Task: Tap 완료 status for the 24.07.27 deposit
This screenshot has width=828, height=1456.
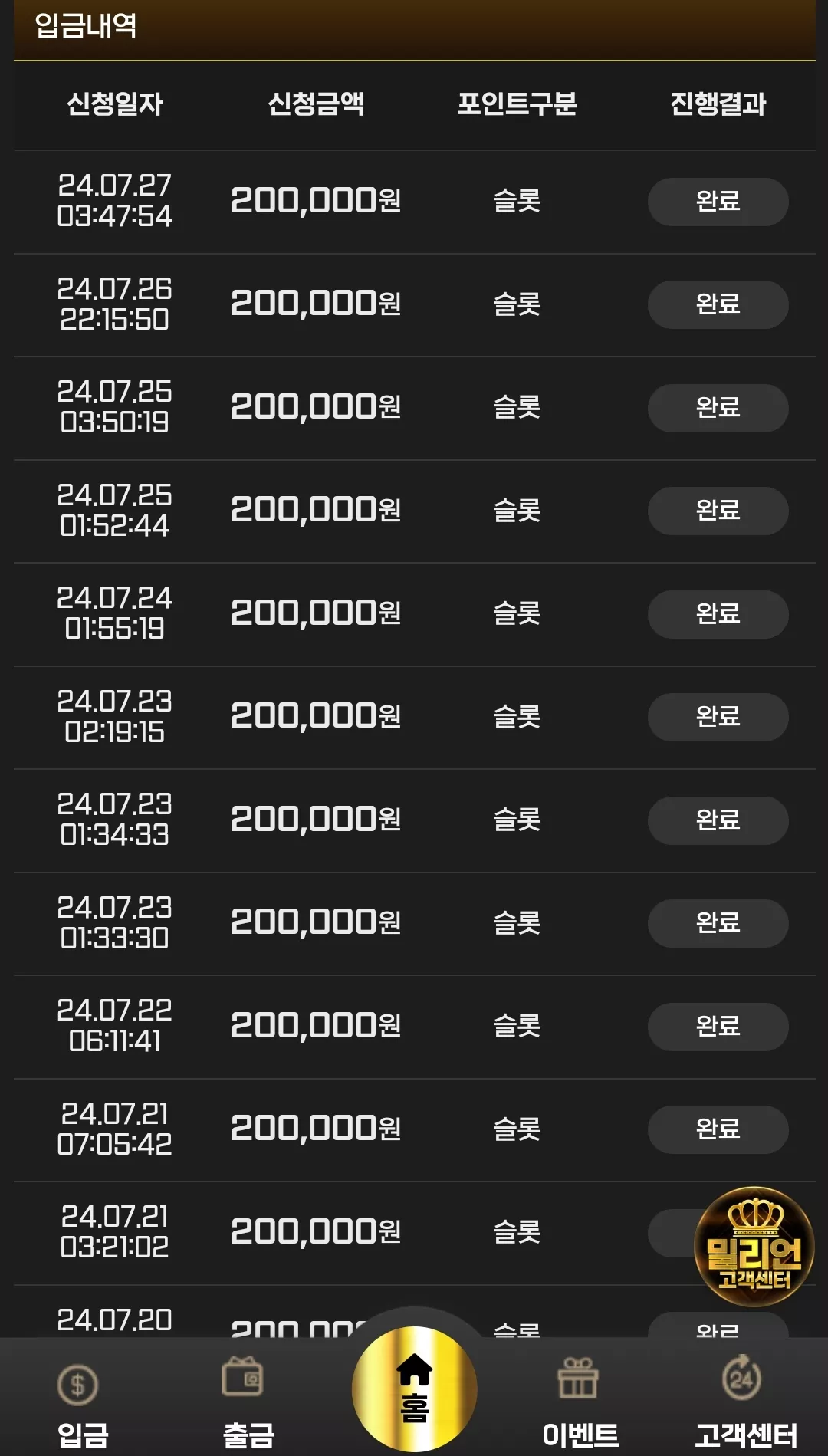Action: pyautogui.click(x=718, y=202)
